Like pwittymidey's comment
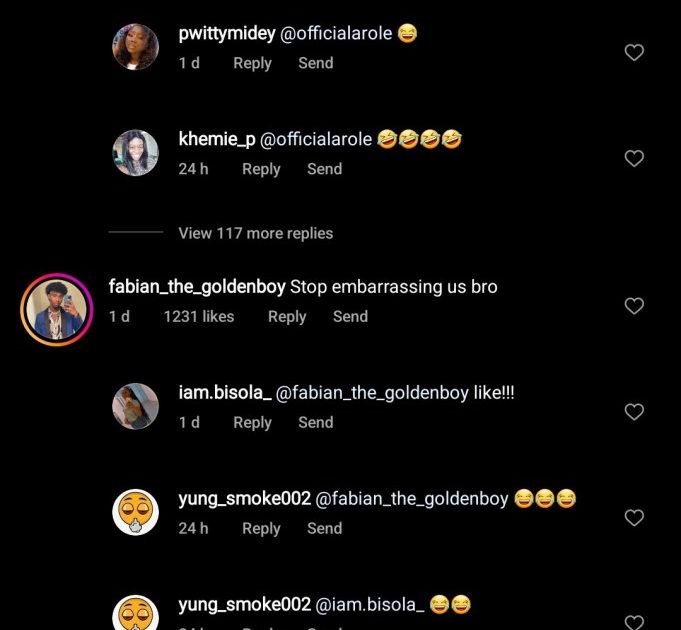The height and width of the screenshot is (630, 681). point(634,52)
